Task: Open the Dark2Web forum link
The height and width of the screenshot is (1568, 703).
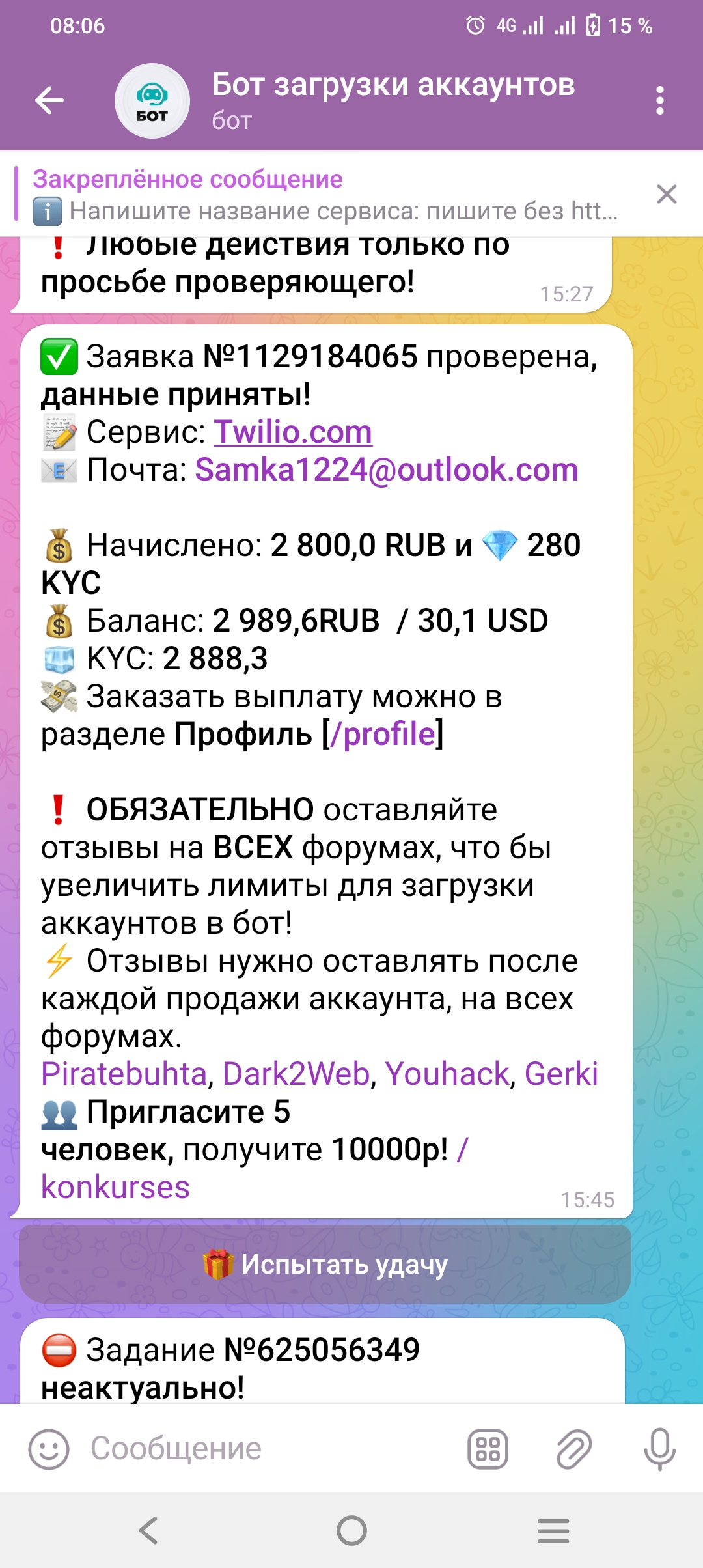Action: (x=296, y=1074)
